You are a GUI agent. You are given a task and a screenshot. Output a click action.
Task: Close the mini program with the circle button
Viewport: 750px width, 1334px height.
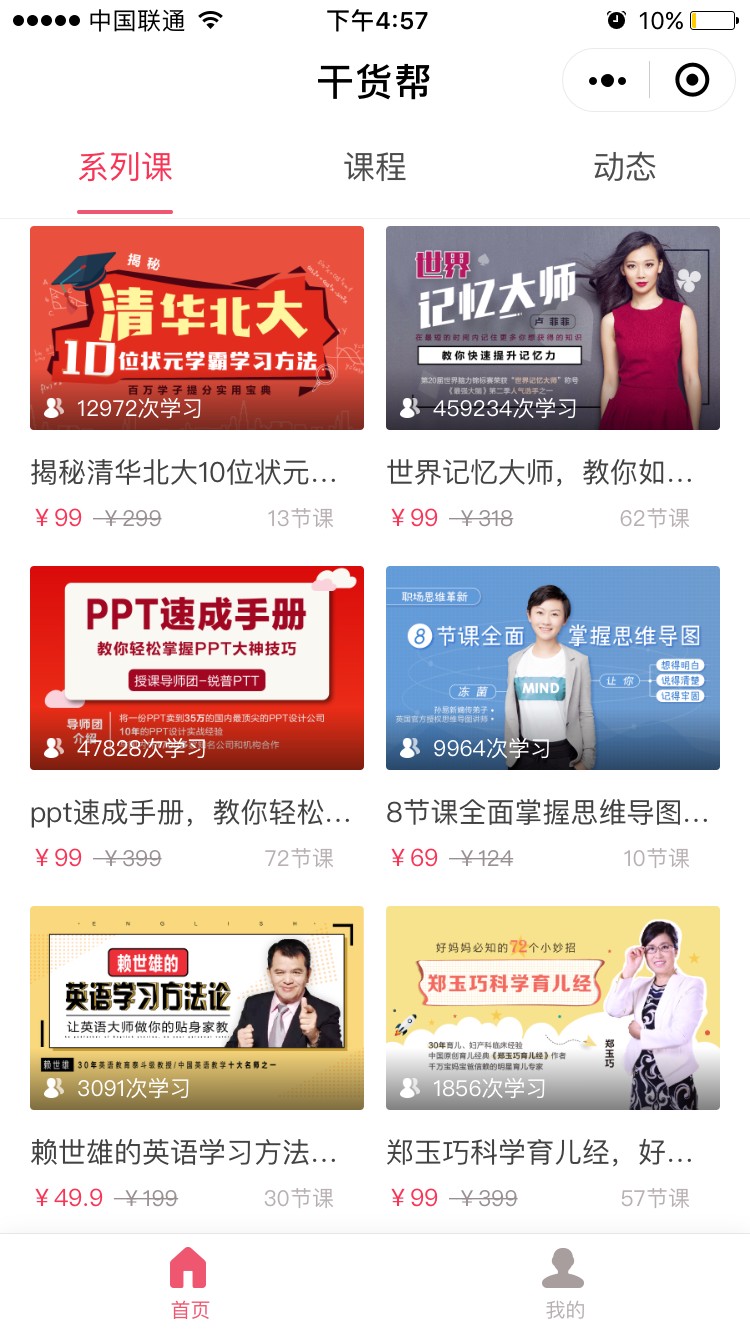(692, 80)
